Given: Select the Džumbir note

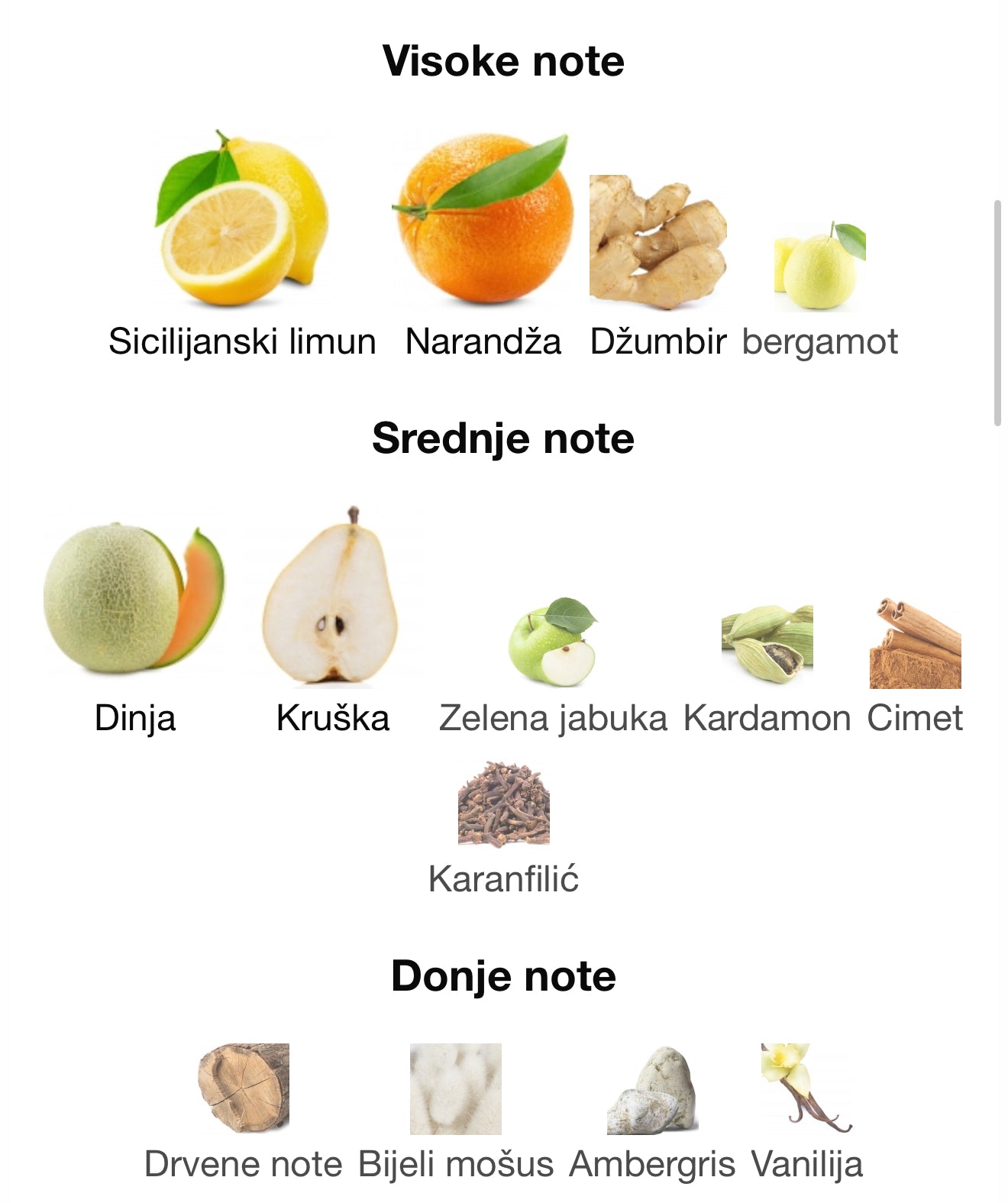Looking at the screenshot, I should pyautogui.click(x=657, y=243).
